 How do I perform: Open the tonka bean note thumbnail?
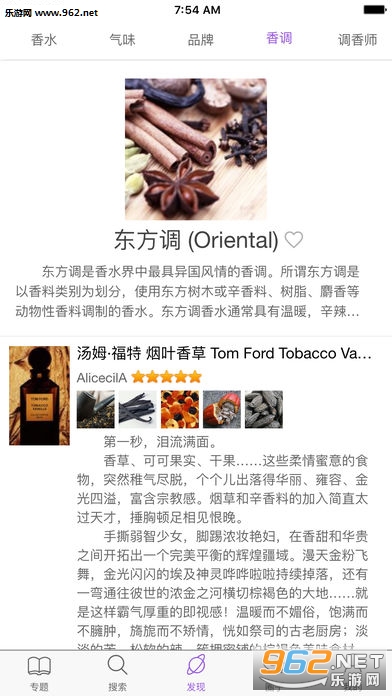[x=264, y=409]
